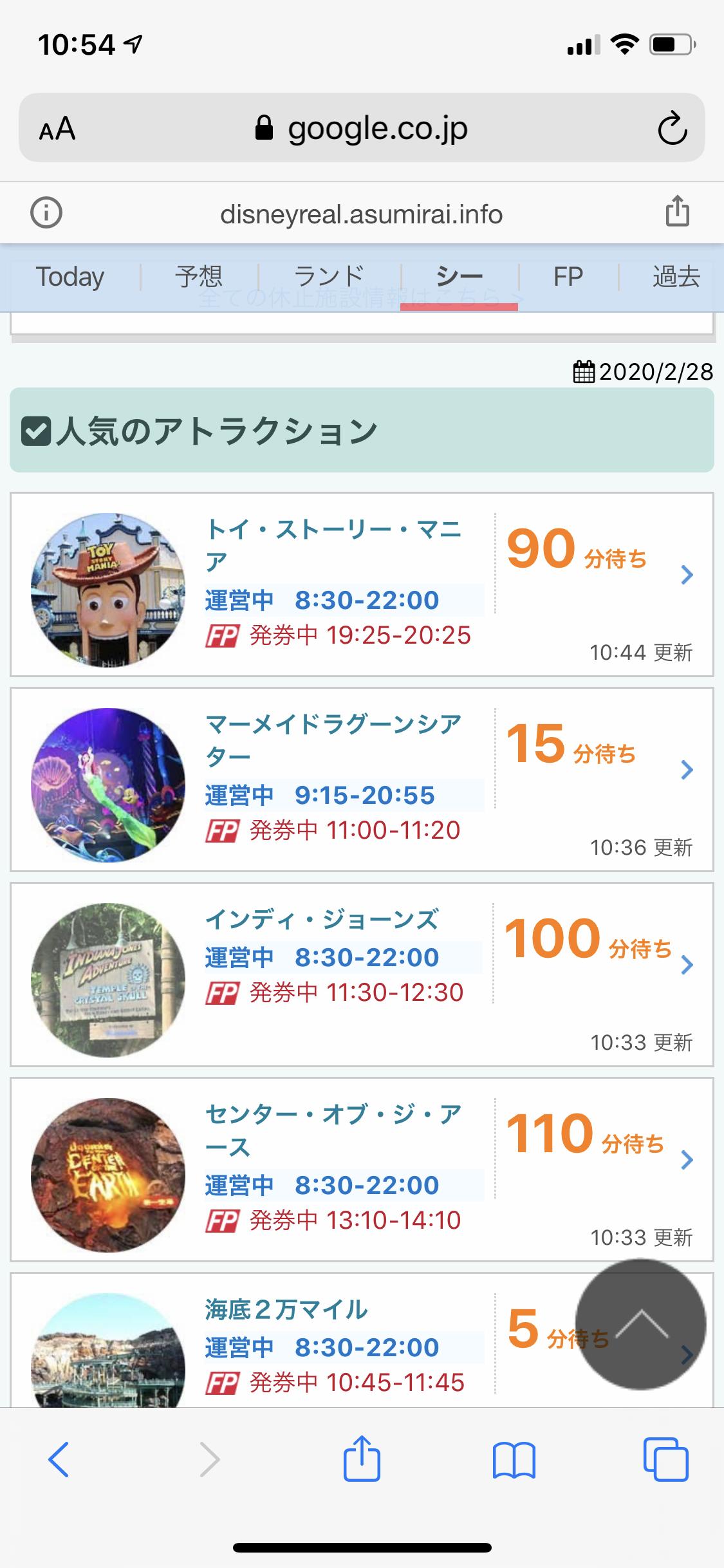Viewport: 724px width, 1568px height.
Task: Tap the google.co.jp address bar
Action: pos(362,128)
